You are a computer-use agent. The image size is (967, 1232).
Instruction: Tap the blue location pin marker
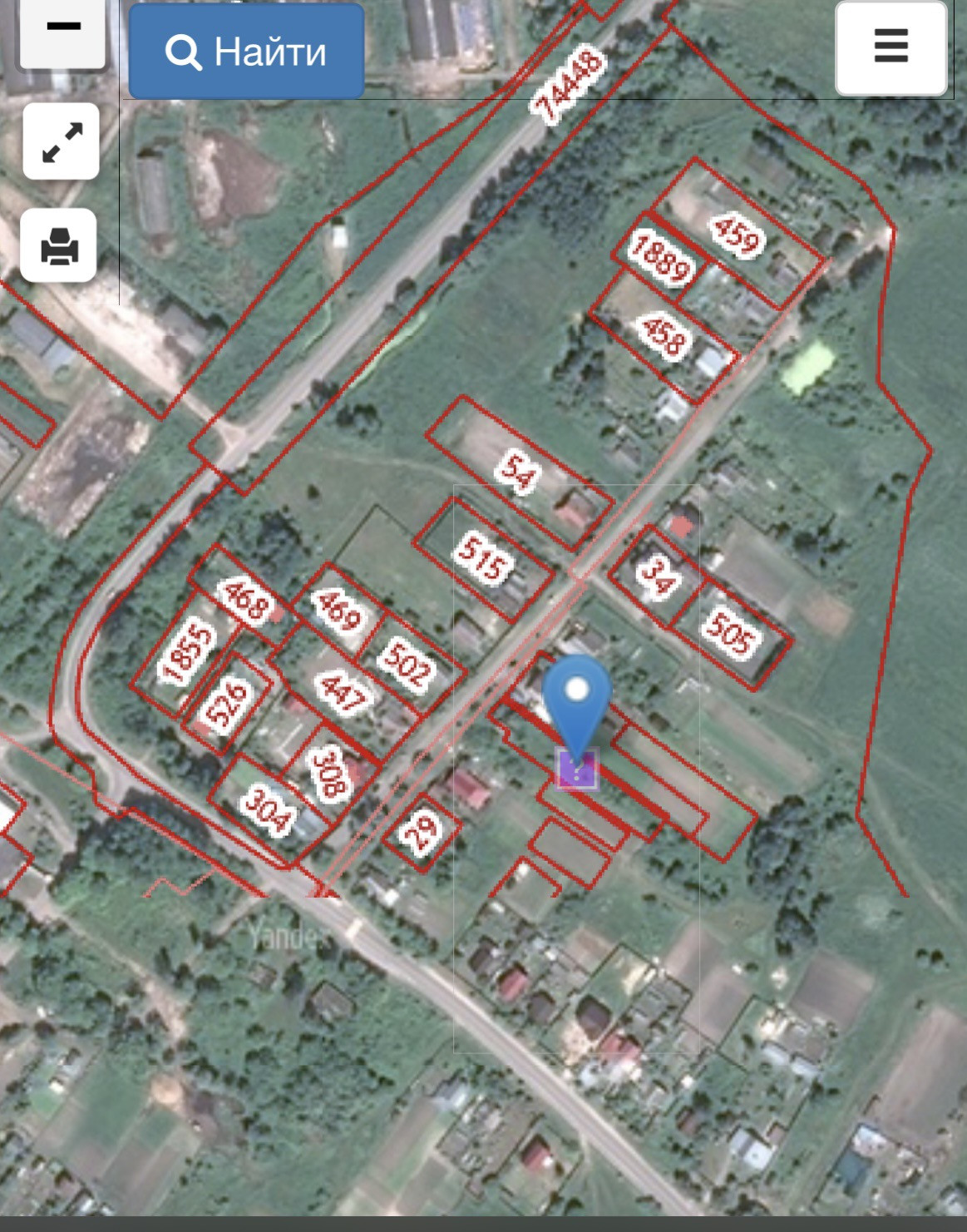click(577, 700)
